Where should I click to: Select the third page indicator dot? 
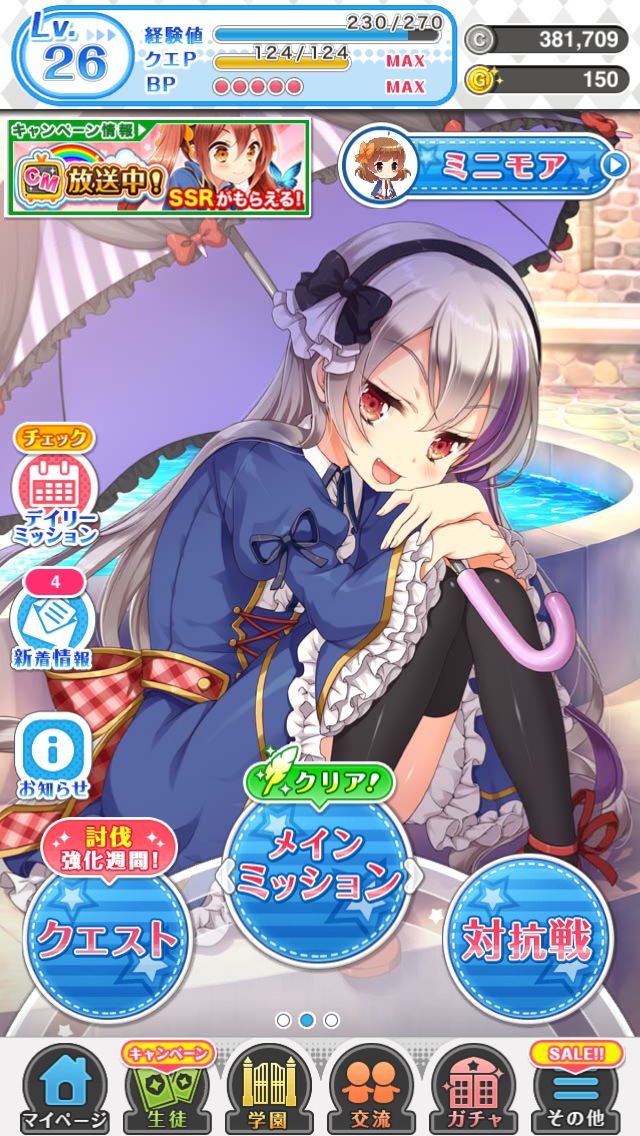tap(331, 1020)
